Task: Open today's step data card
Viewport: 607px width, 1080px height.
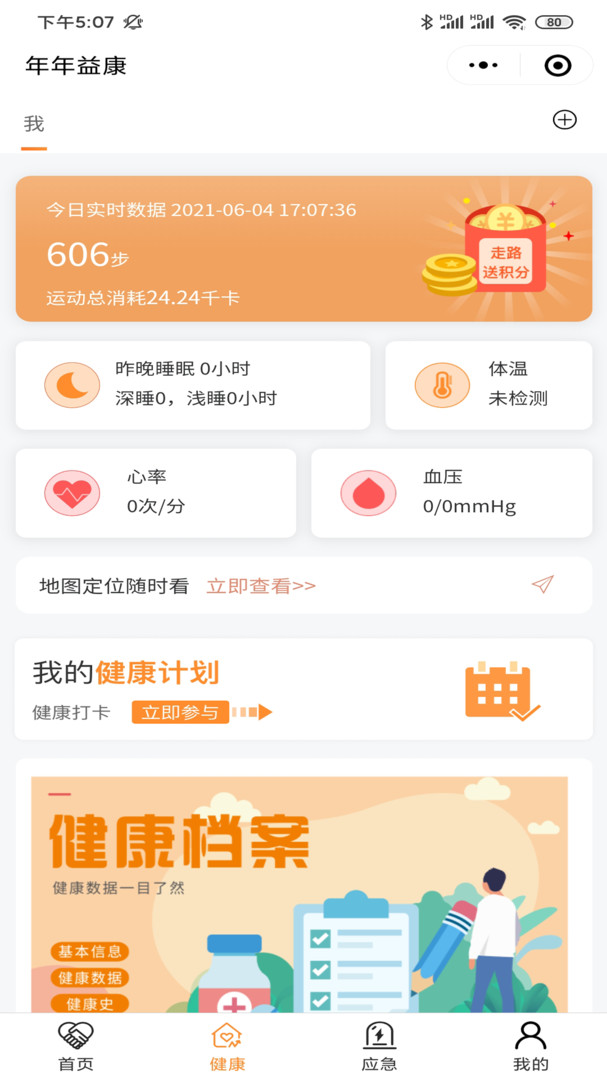Action: [x=220, y=250]
